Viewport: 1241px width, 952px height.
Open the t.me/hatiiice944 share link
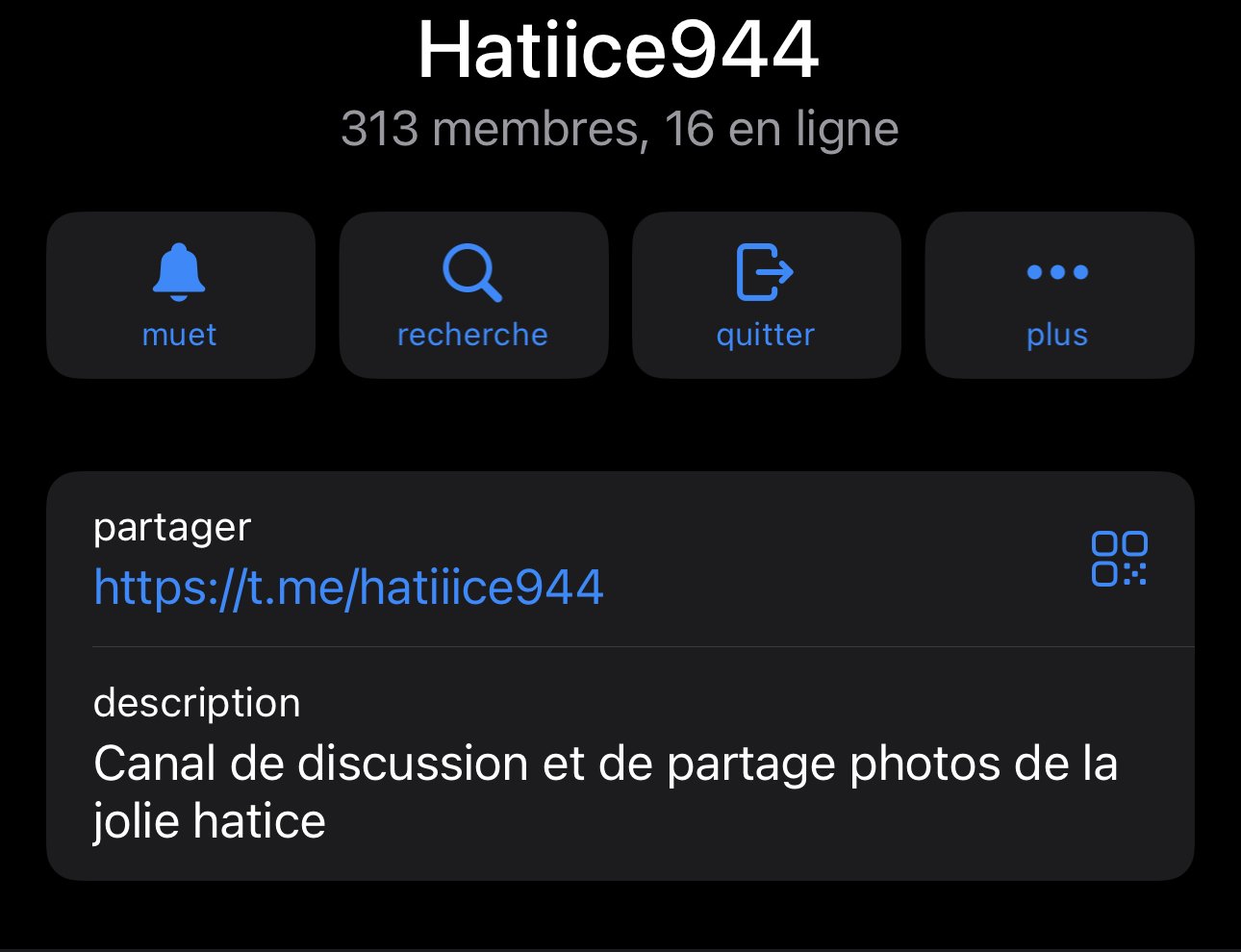click(x=348, y=587)
